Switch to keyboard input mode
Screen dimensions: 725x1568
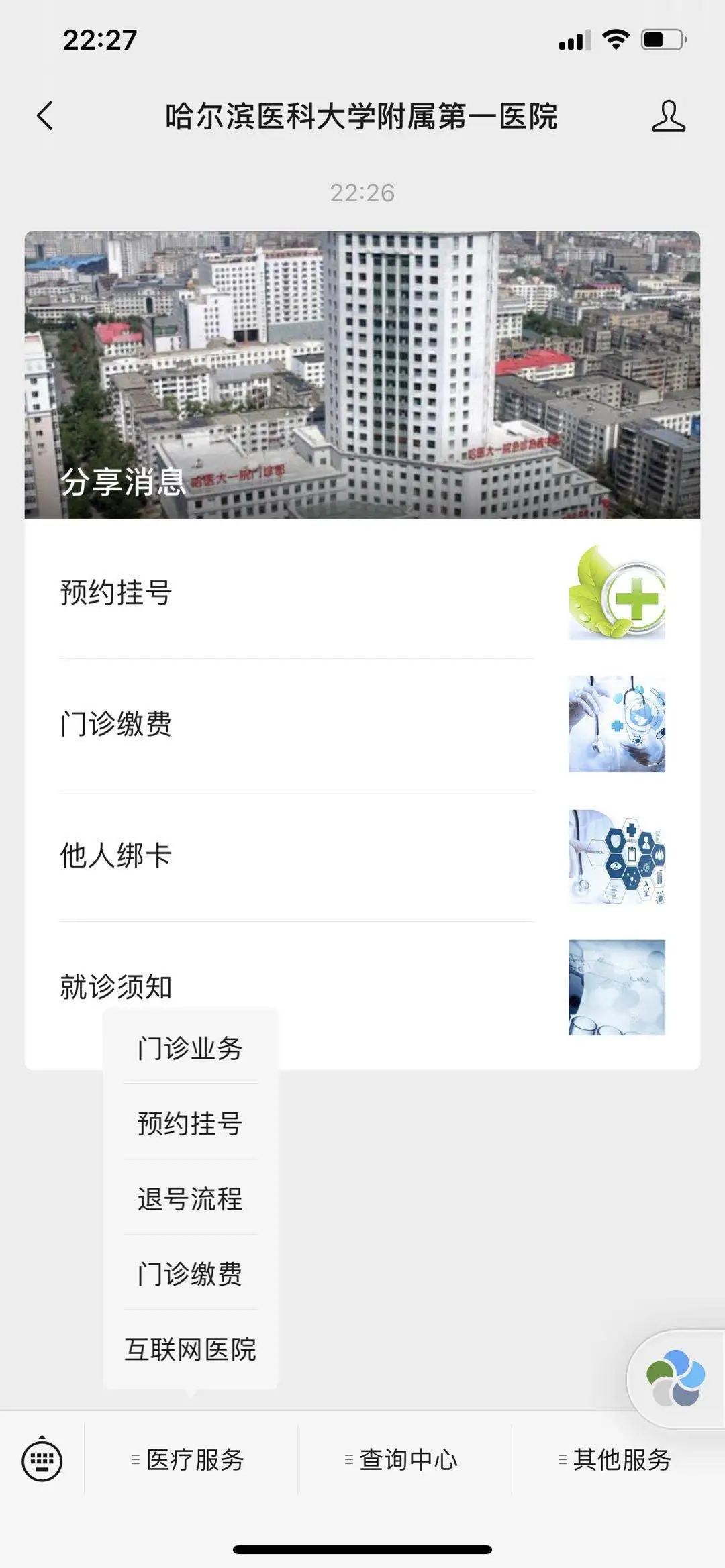[x=42, y=1459]
